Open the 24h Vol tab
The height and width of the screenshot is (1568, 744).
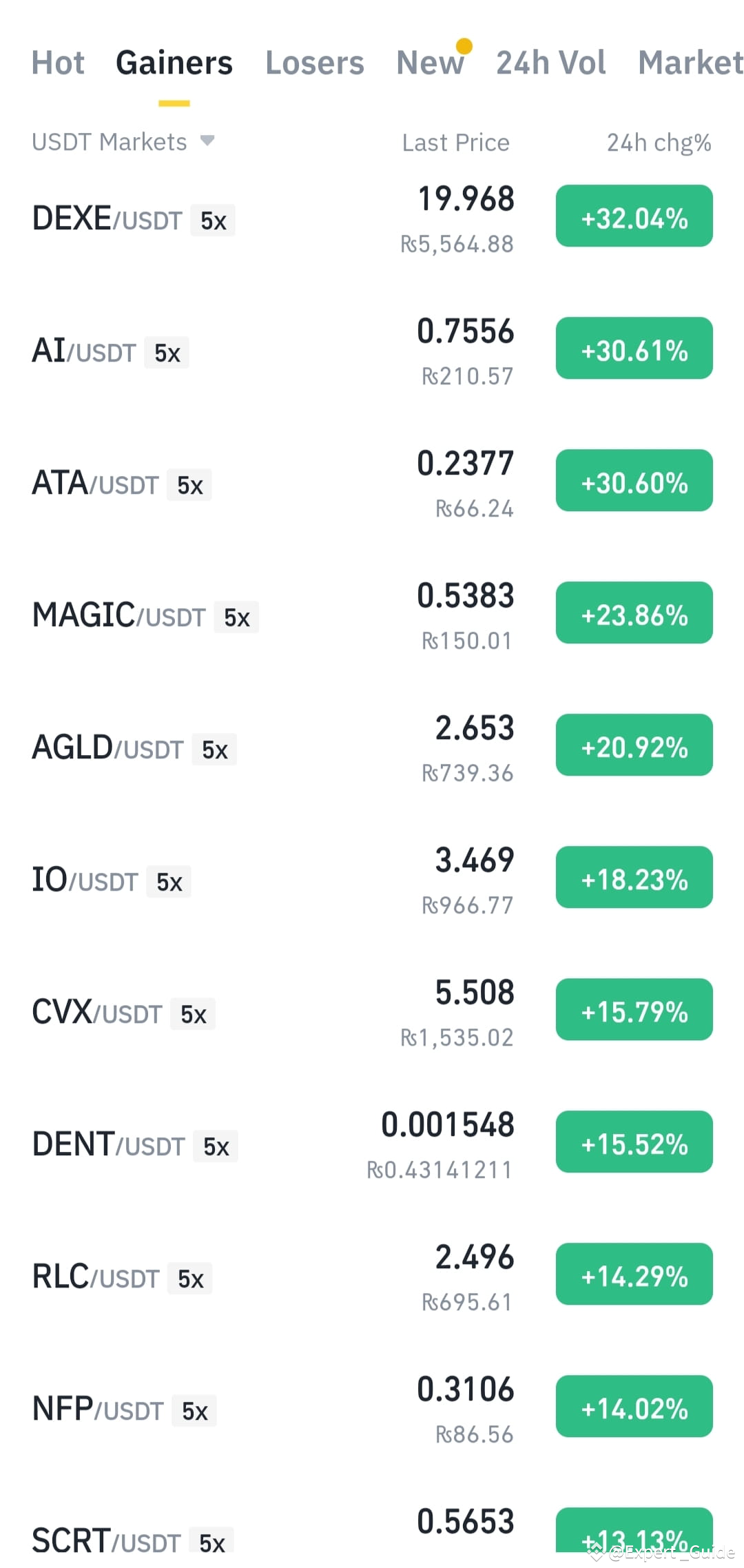pos(550,62)
